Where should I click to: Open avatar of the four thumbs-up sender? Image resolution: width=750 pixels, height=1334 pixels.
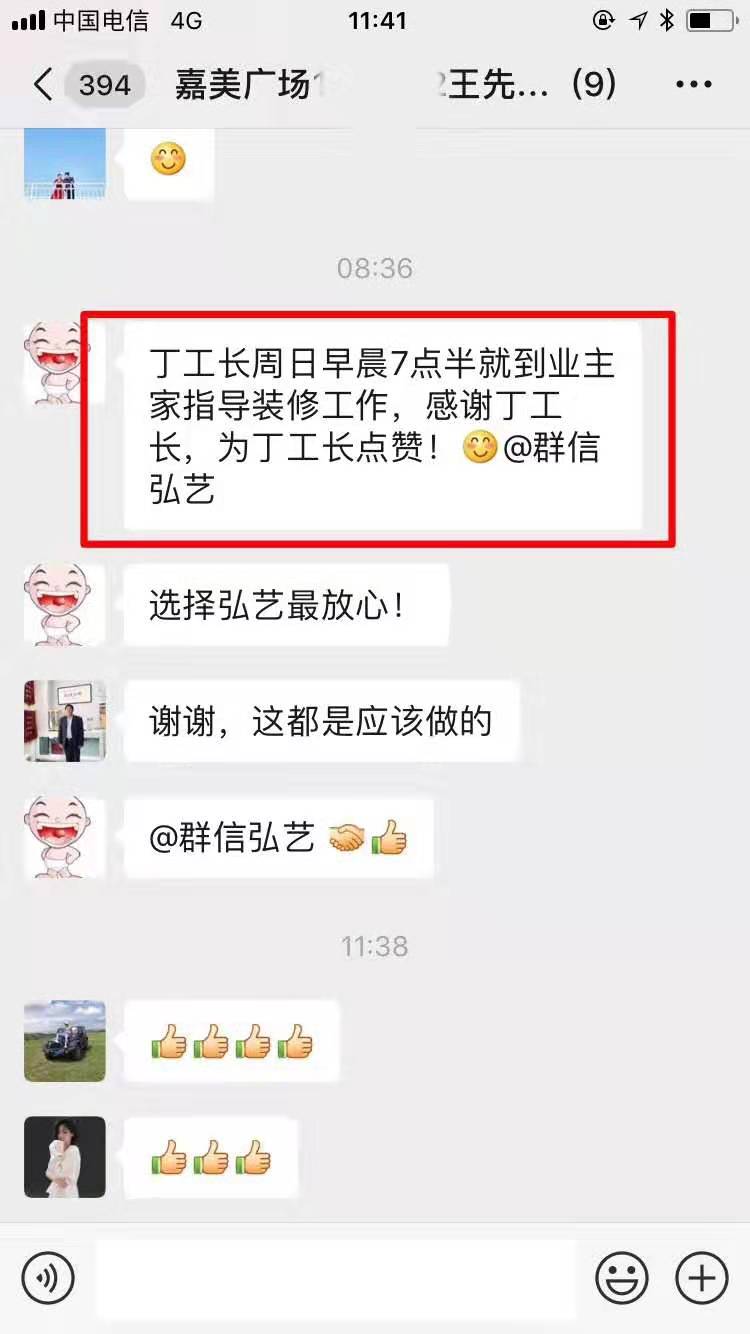coord(64,1041)
